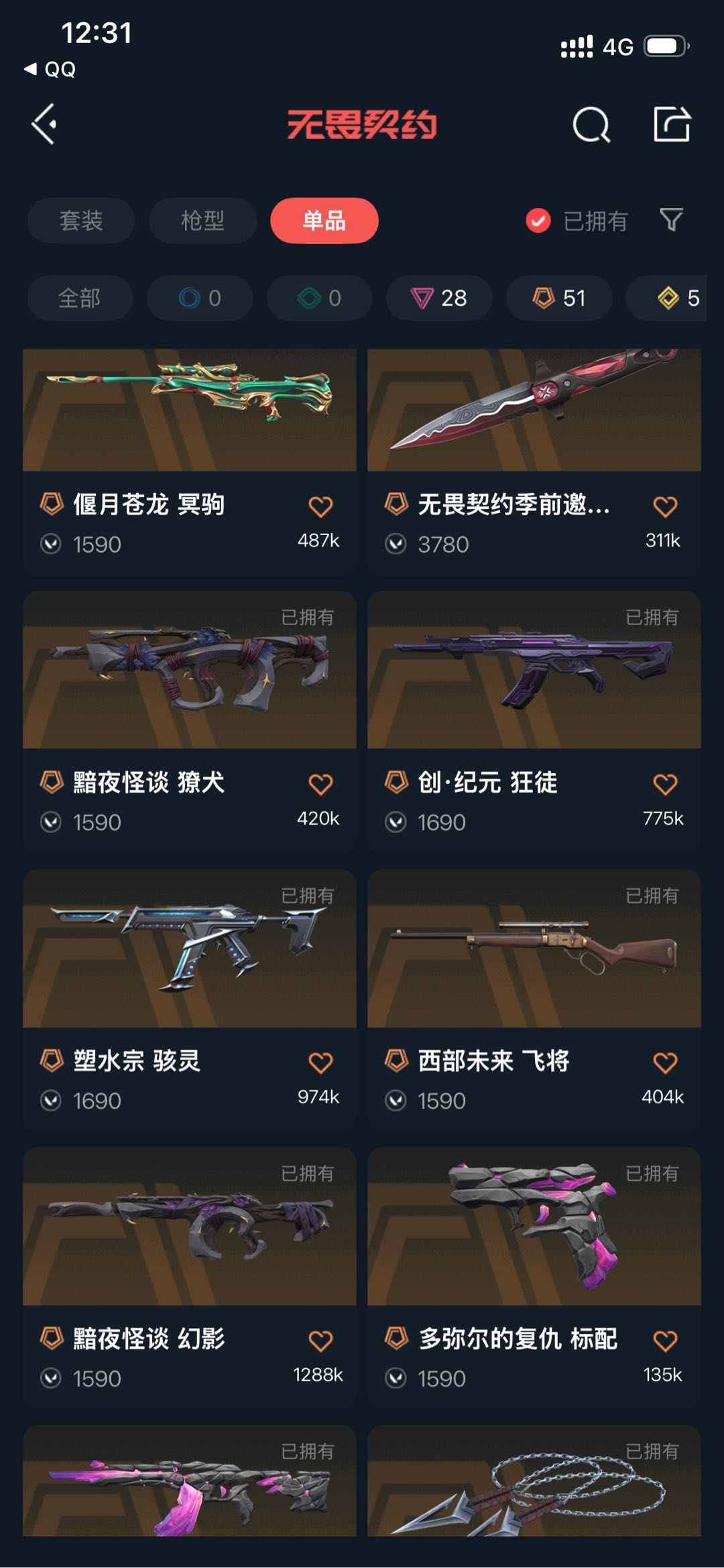Go back using the top-left arrow
Image resolution: width=724 pixels, height=1568 pixels.
[x=44, y=125]
